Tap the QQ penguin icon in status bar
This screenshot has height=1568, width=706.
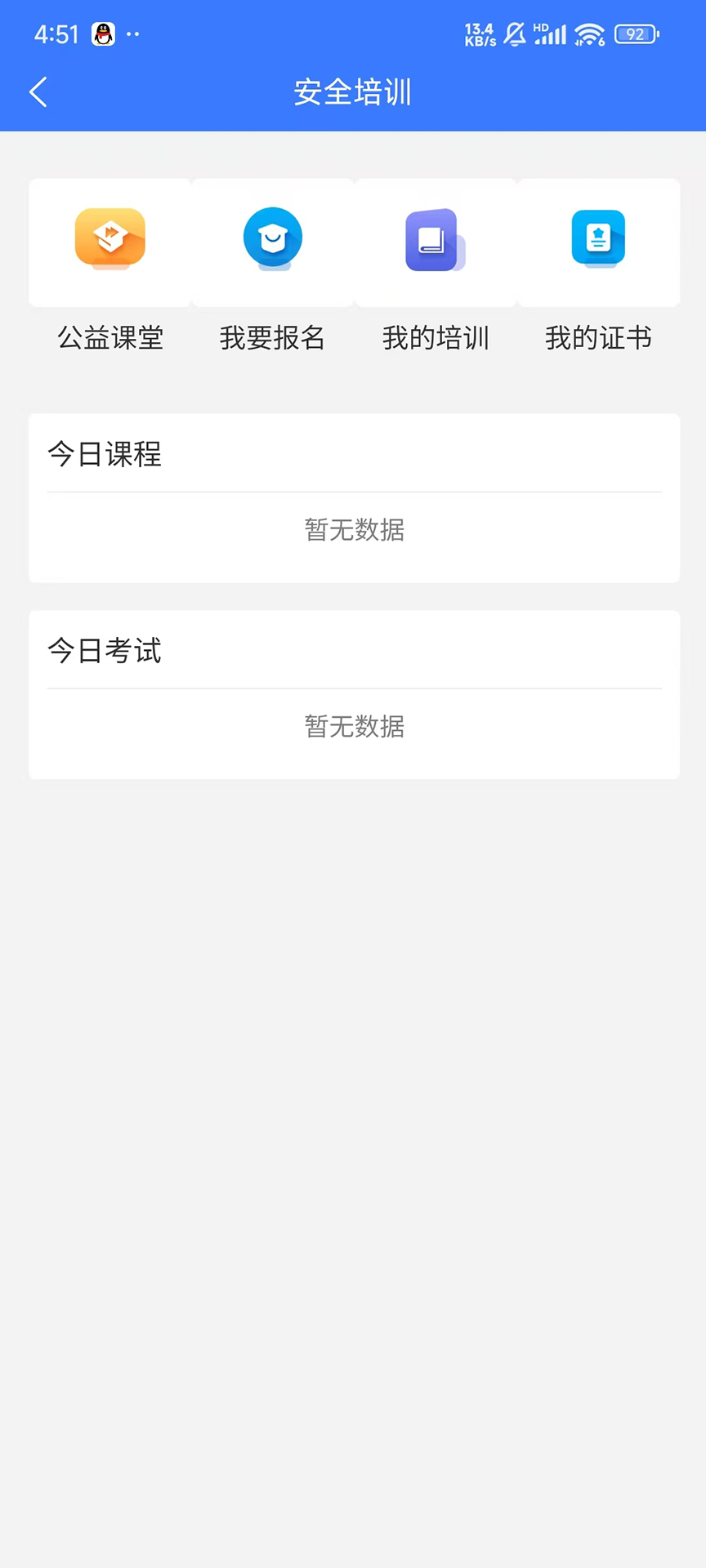(x=105, y=34)
